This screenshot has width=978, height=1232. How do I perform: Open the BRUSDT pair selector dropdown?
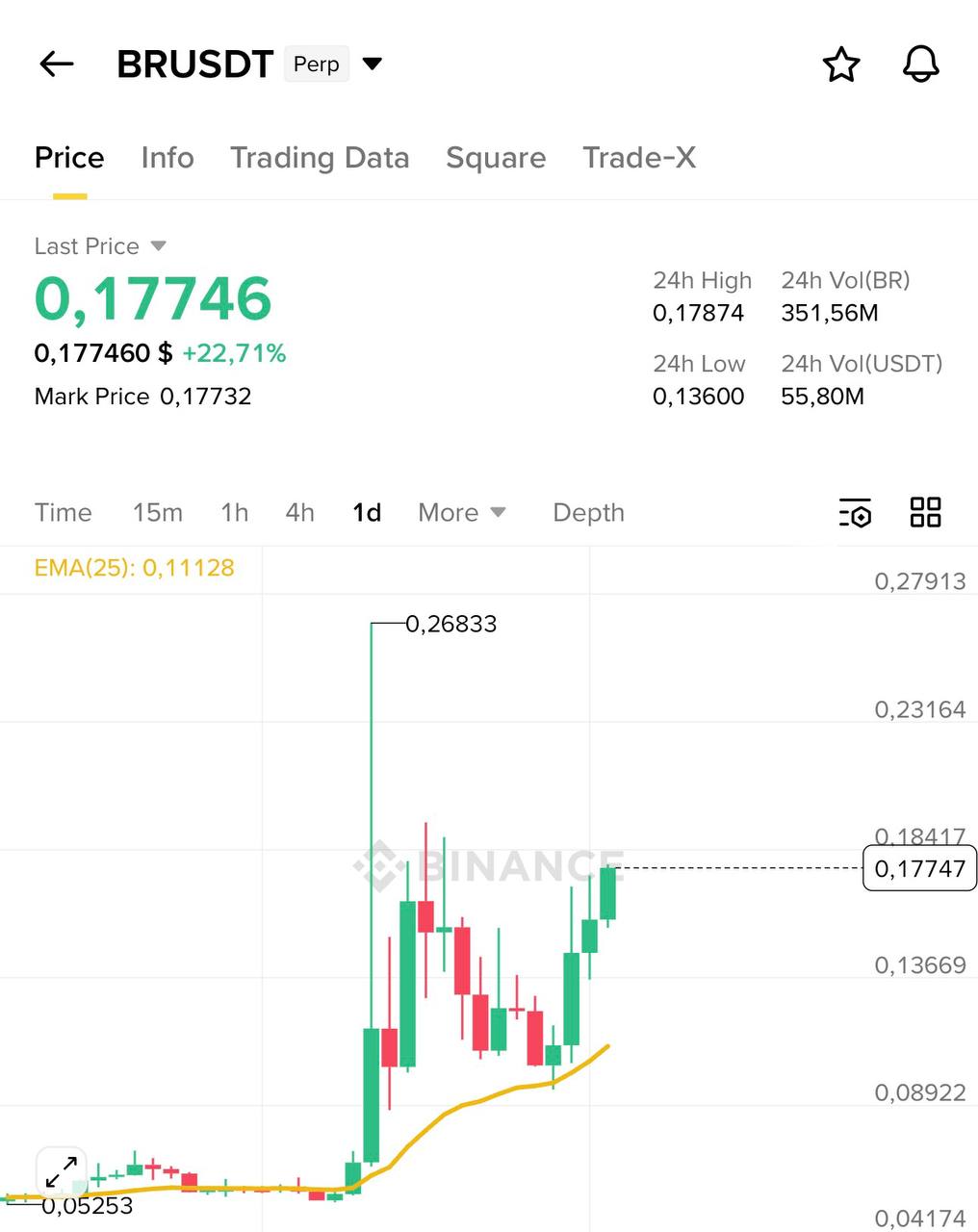[x=372, y=64]
